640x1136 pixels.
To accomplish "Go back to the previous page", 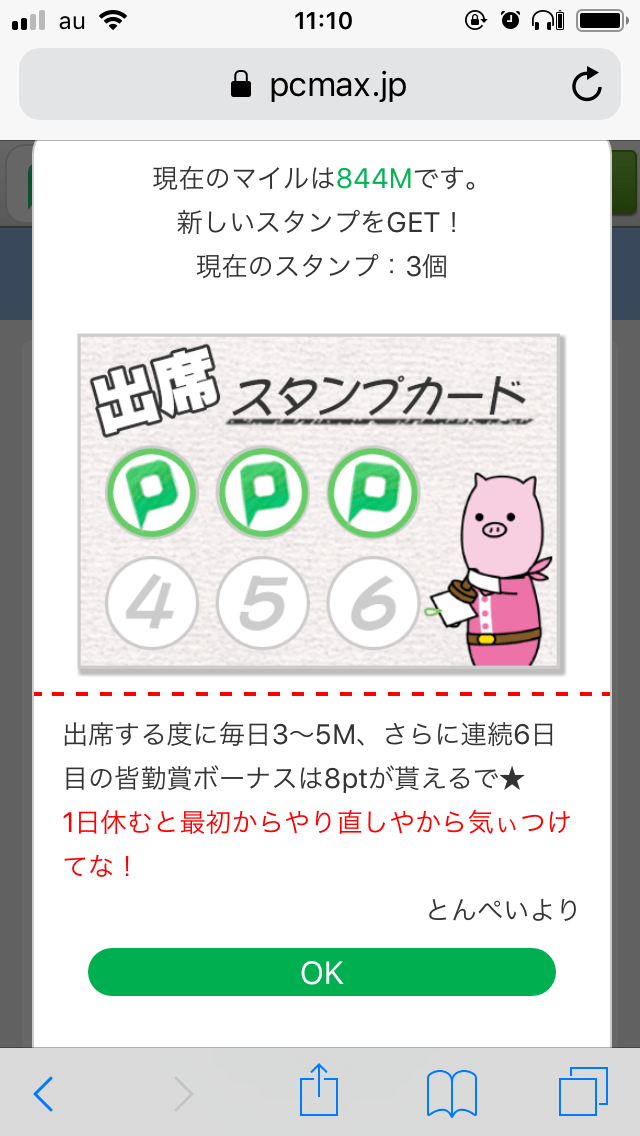I will point(43,1094).
